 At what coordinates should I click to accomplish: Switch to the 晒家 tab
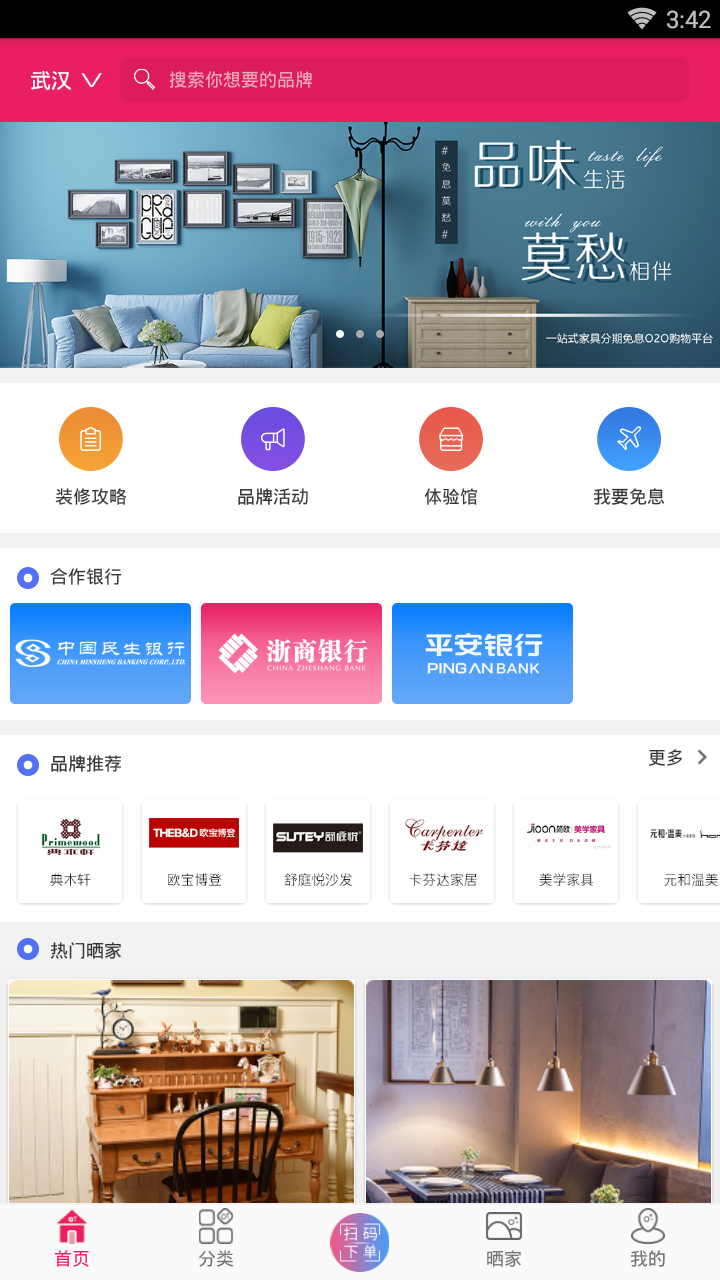coord(504,1240)
